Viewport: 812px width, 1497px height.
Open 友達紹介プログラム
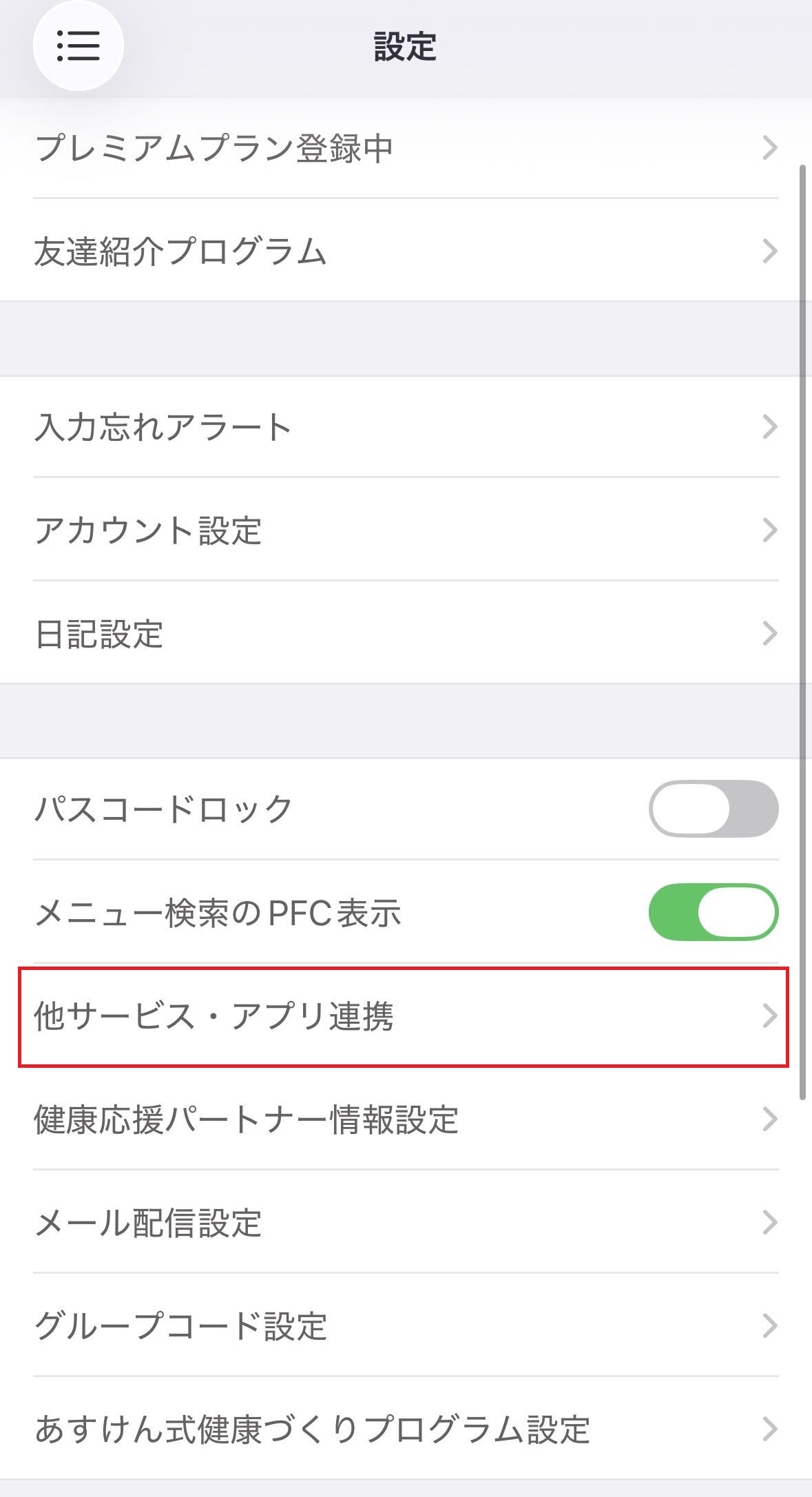[x=406, y=250]
